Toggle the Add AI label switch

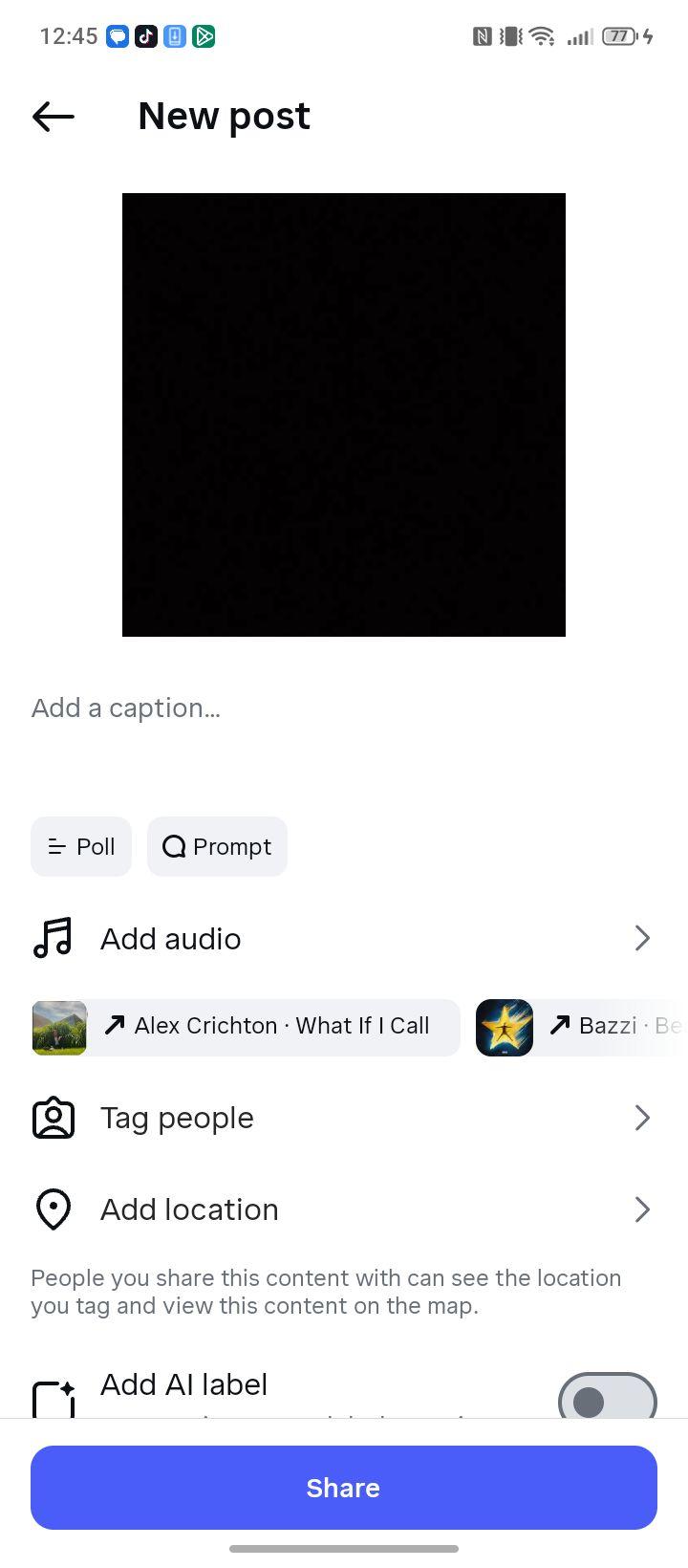(x=608, y=1399)
